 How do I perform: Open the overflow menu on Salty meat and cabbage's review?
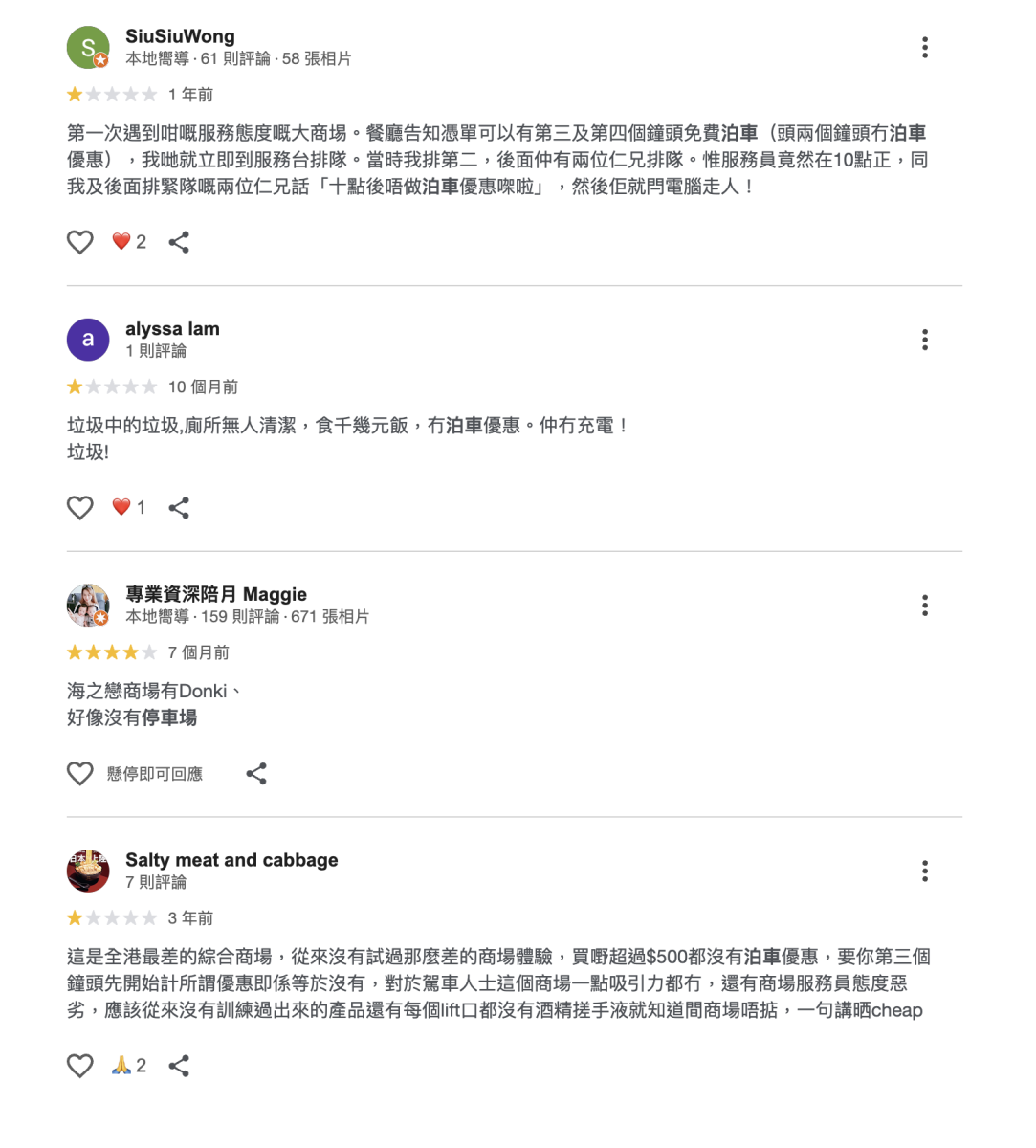(925, 871)
